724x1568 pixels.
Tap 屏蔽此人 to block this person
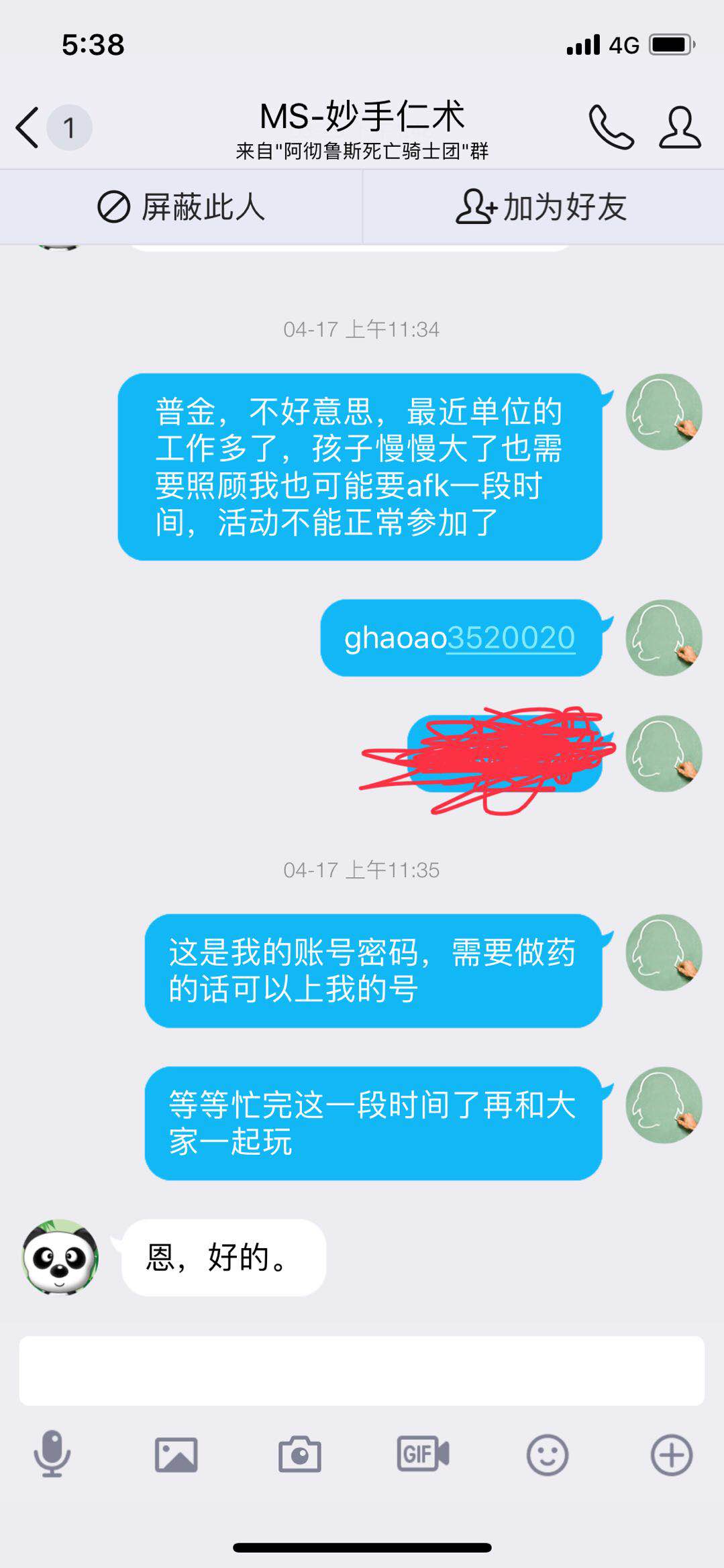[181, 207]
